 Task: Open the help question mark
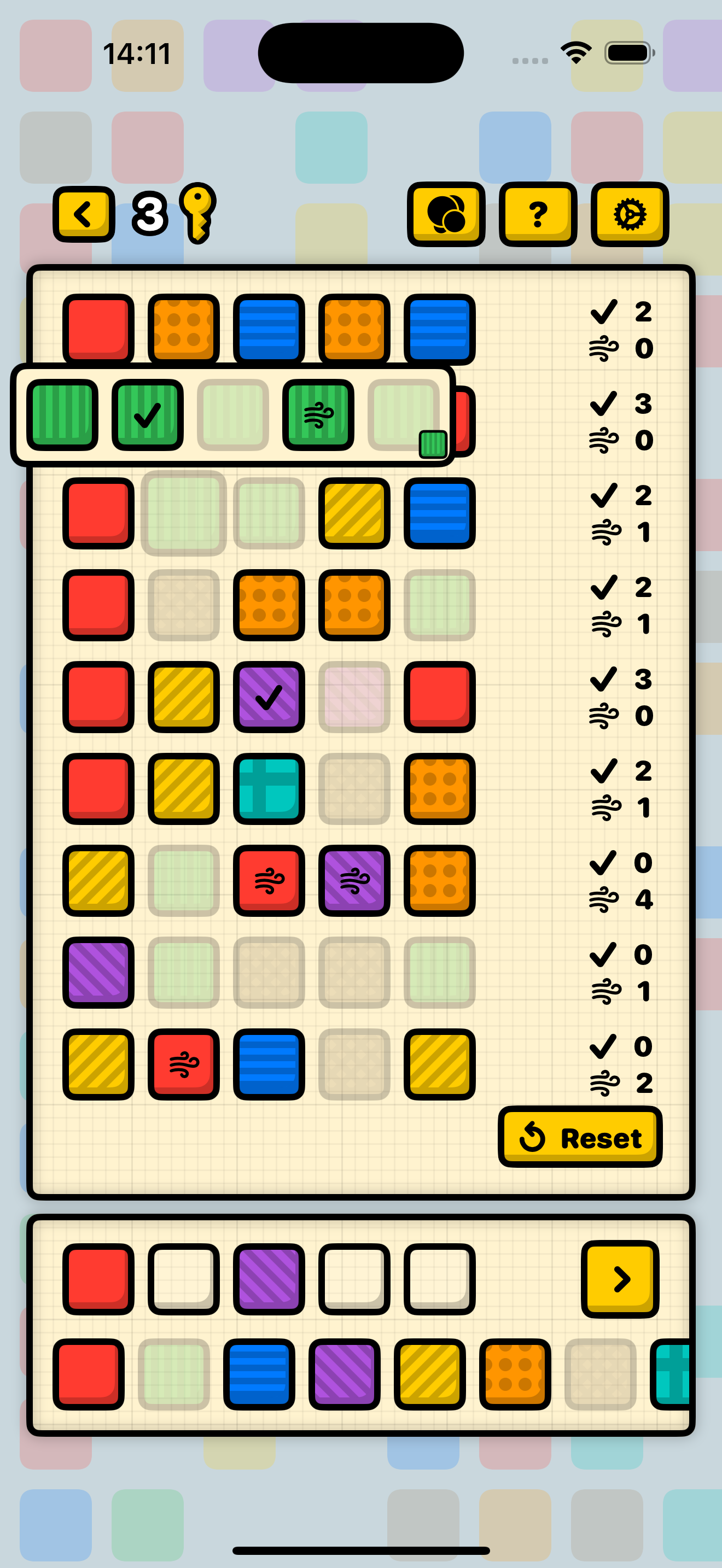538,214
